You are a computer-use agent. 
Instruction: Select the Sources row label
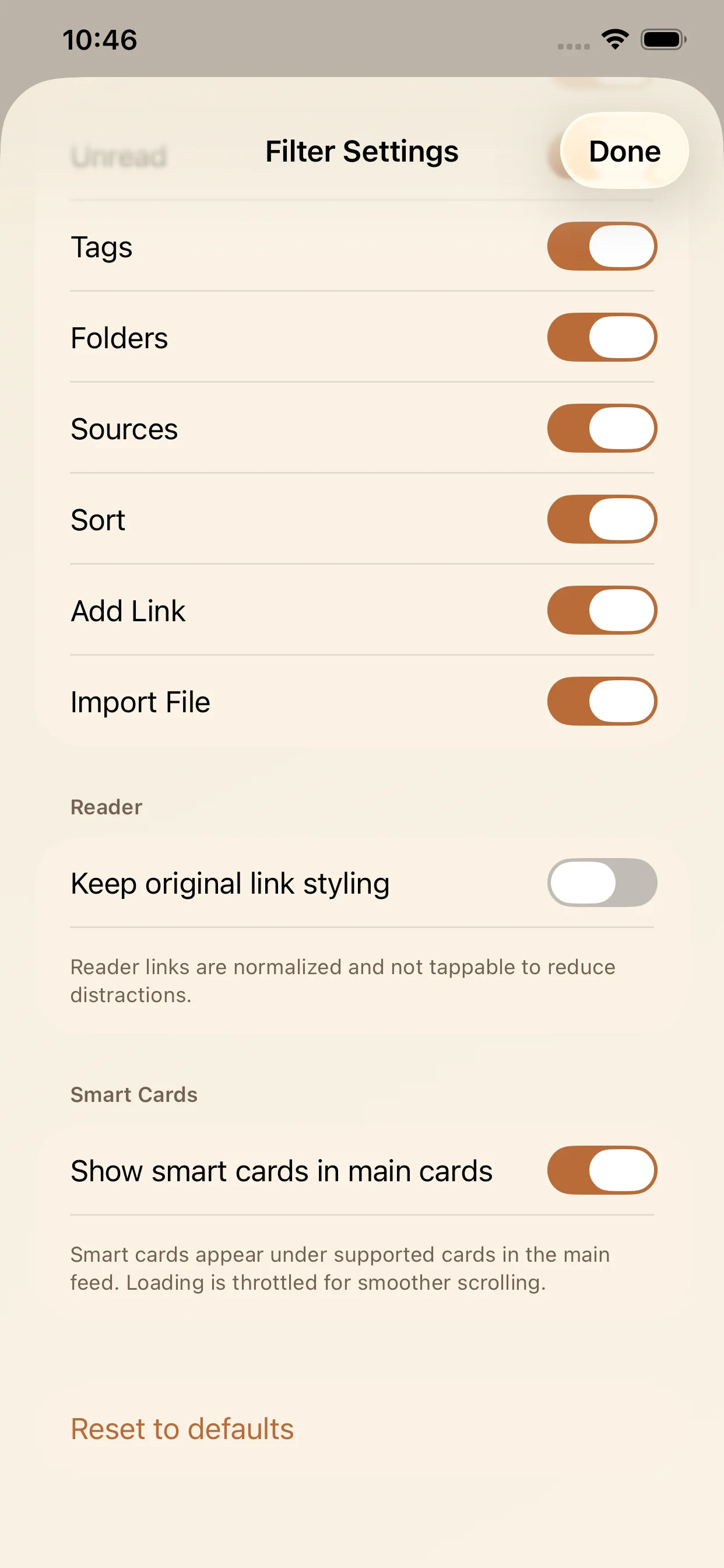(124, 429)
